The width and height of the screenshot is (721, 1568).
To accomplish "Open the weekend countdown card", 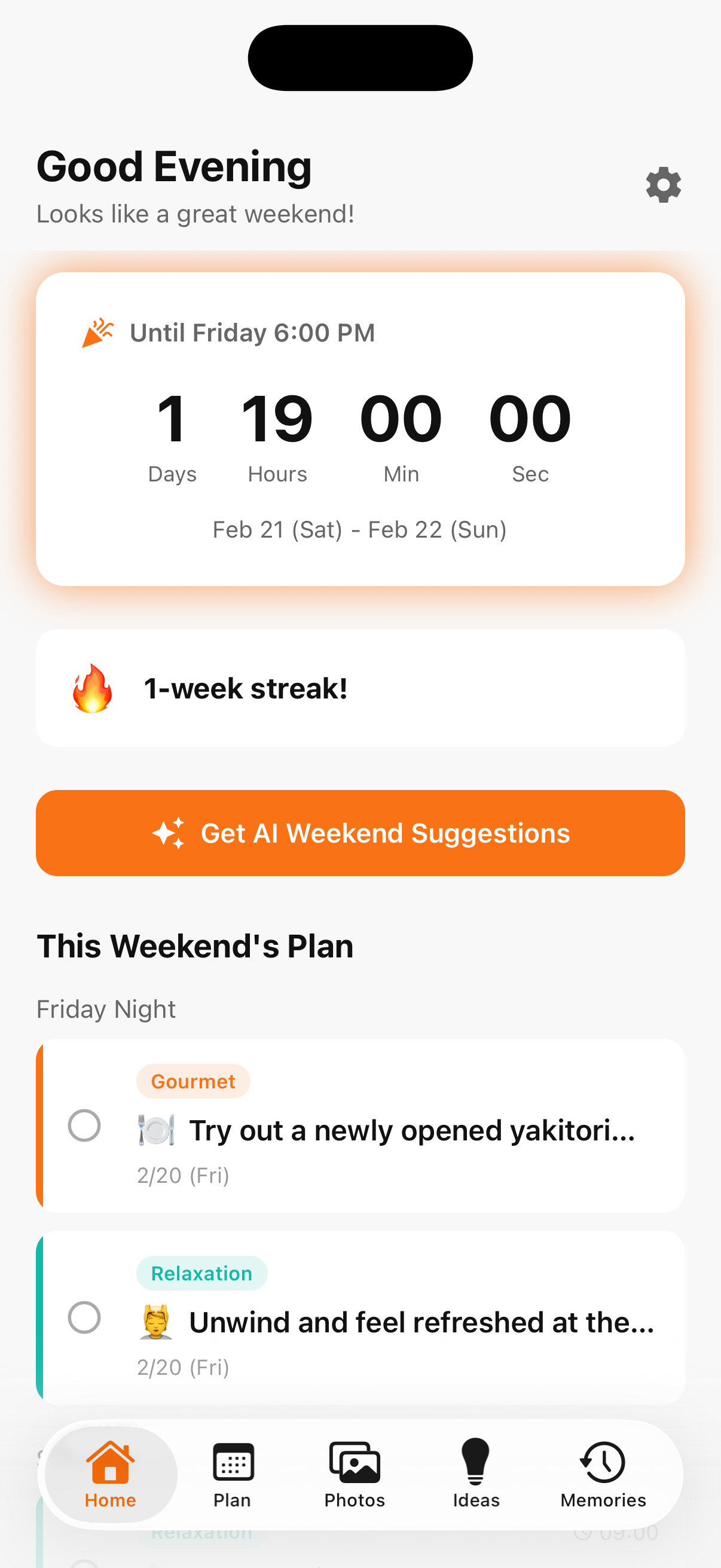I will pos(361,426).
